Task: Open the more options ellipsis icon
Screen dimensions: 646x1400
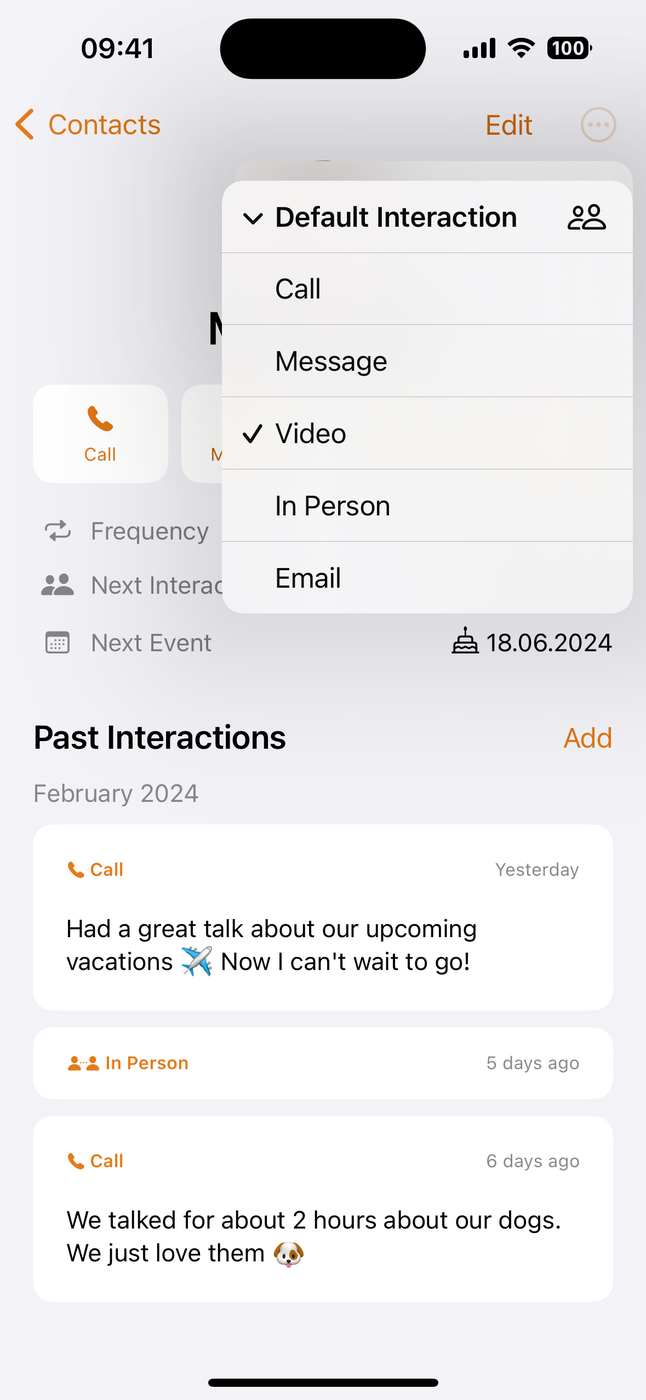Action: click(598, 125)
